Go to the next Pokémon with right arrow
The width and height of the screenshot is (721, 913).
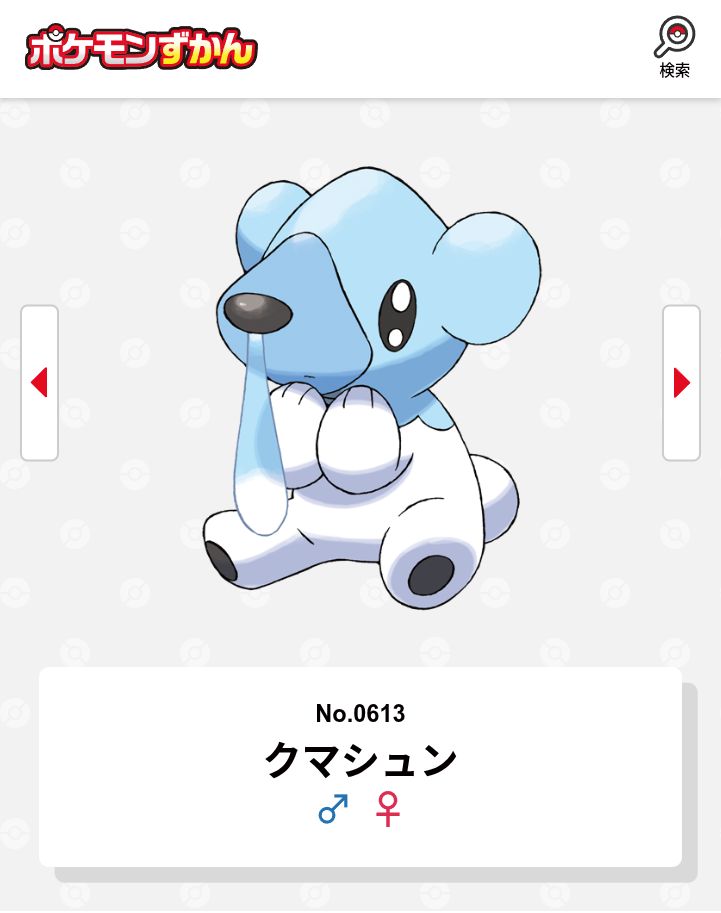click(x=681, y=383)
